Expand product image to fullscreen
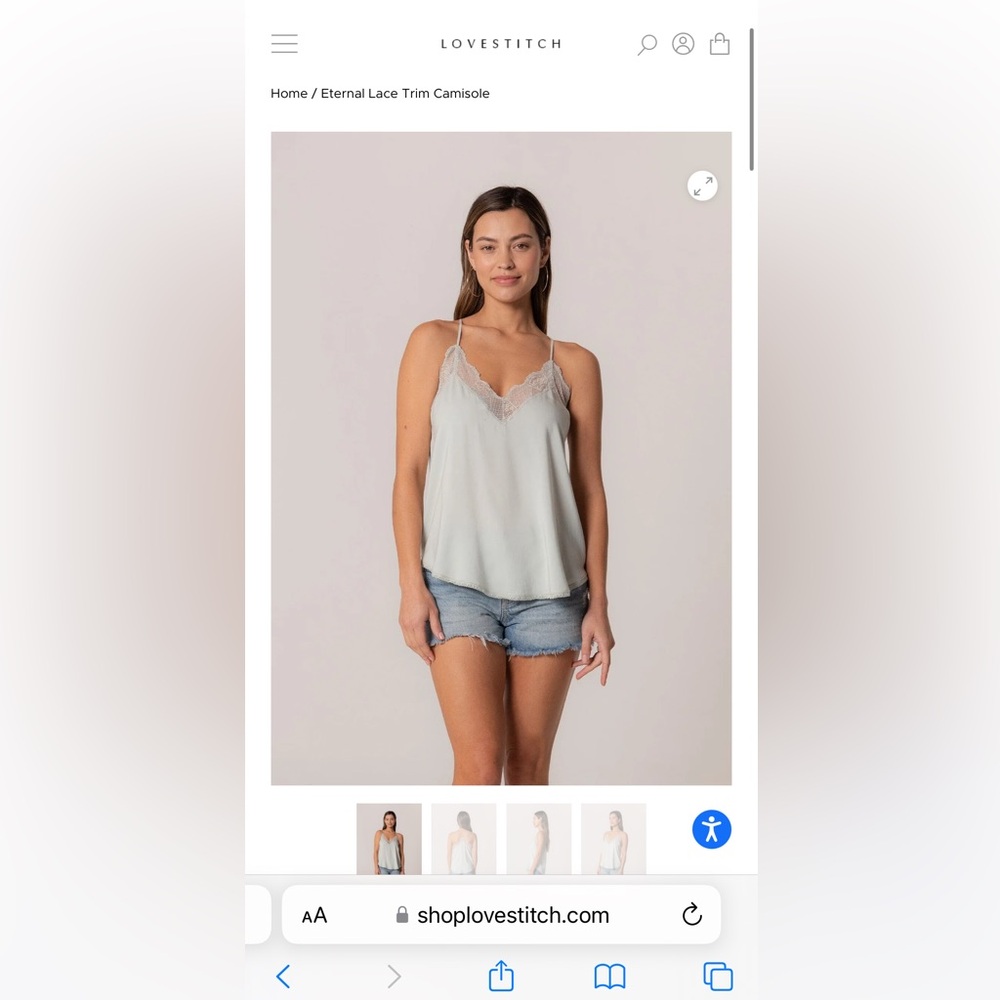Viewport: 1000px width, 1000px height. click(x=702, y=186)
